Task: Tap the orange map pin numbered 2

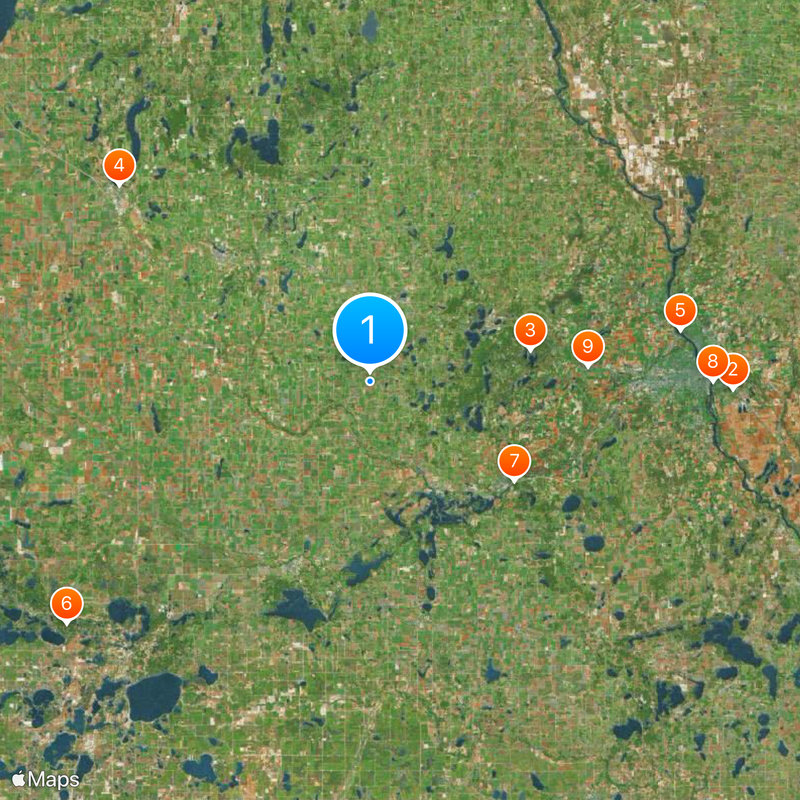Action: click(x=735, y=370)
